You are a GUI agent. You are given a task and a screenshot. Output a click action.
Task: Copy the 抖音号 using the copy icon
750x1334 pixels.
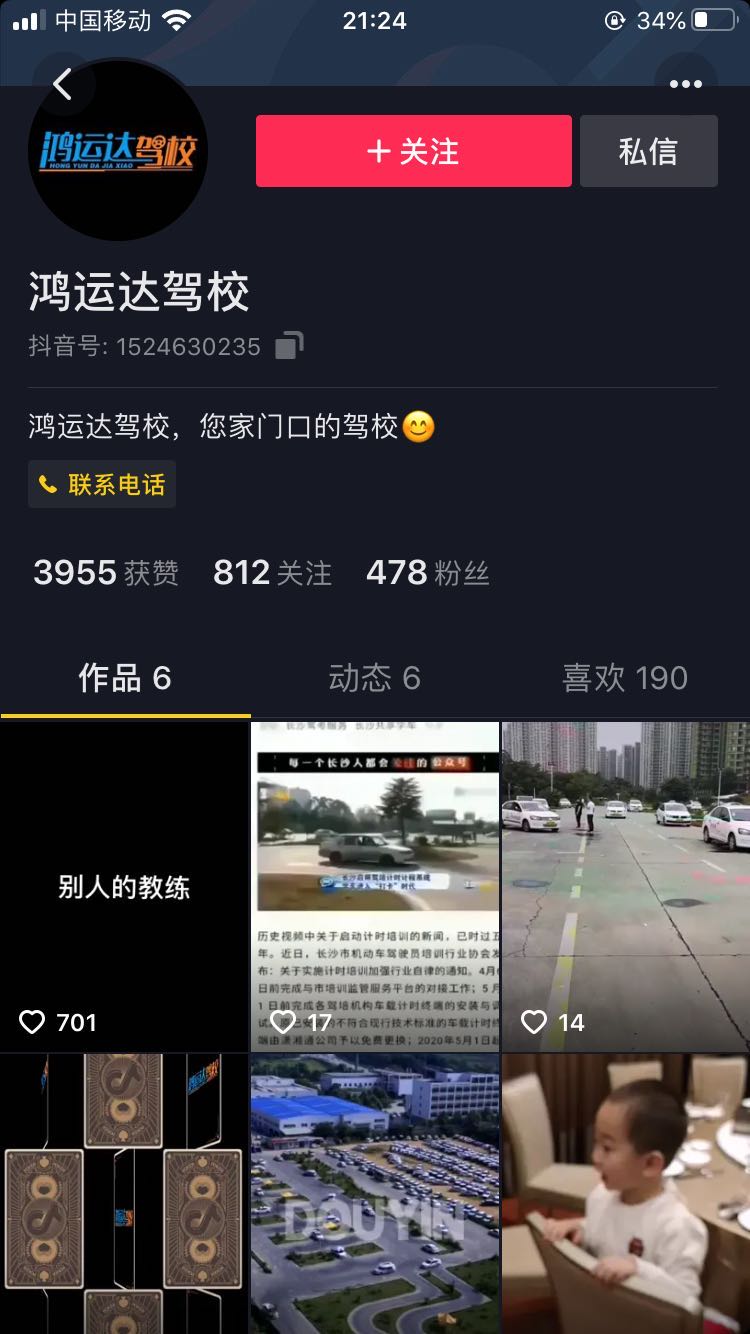(x=289, y=346)
